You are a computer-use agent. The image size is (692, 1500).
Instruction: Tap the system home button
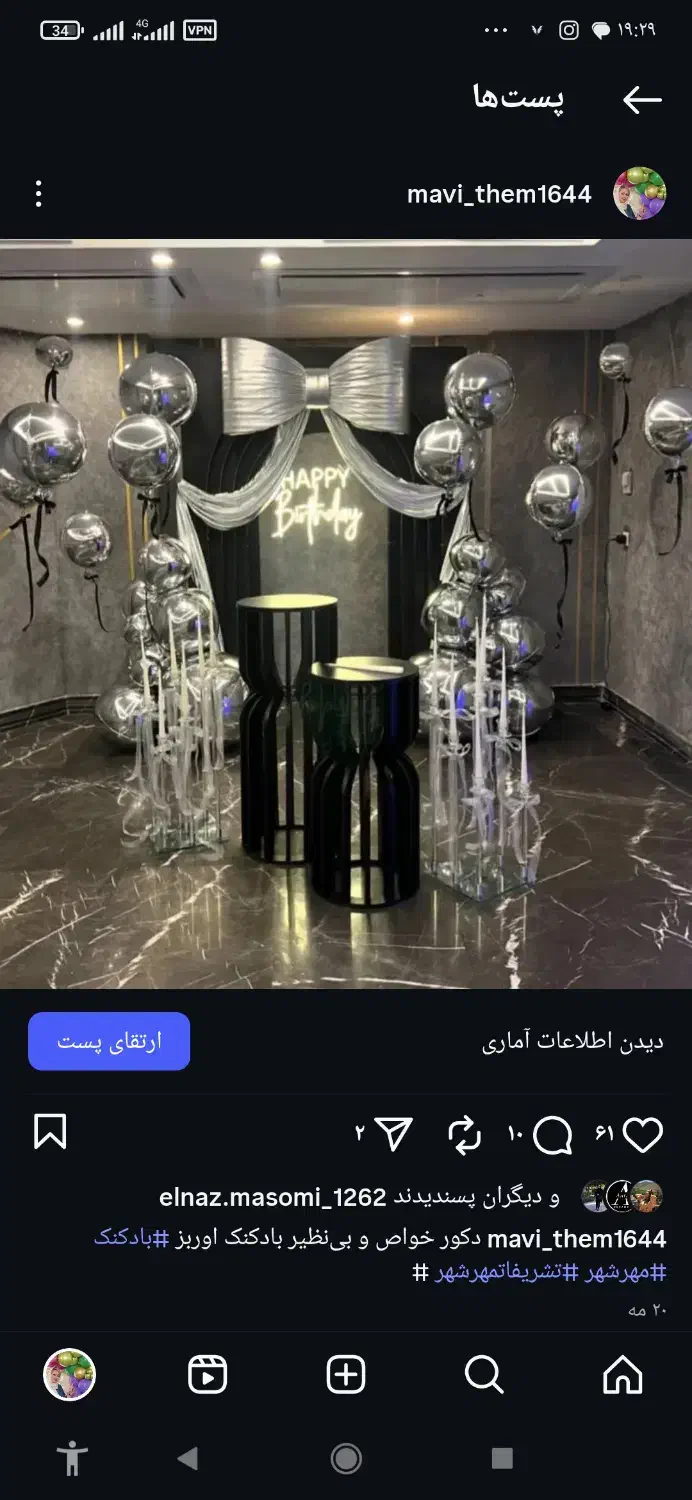pyautogui.click(x=346, y=1458)
